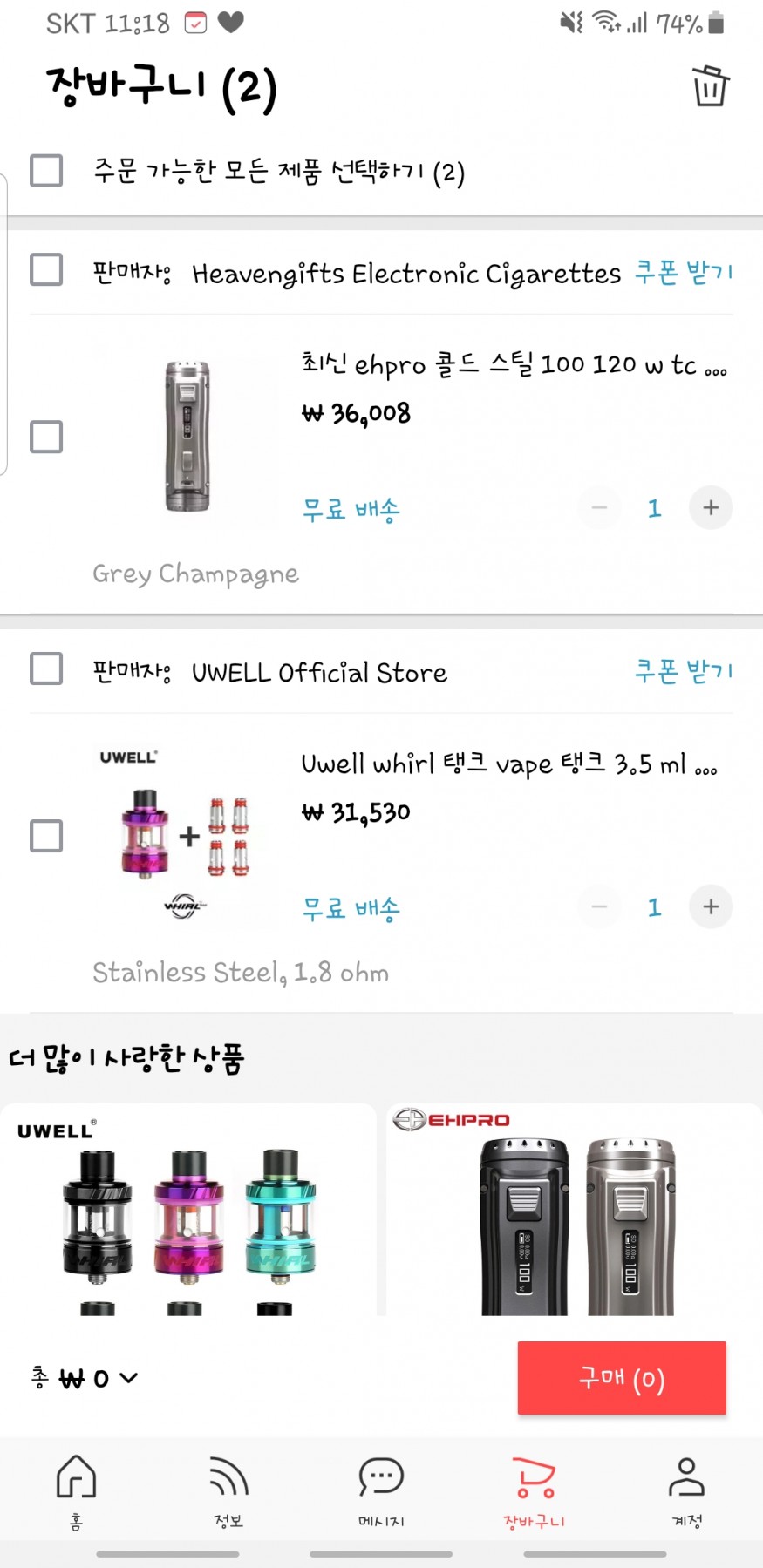Go to the 홈 home tab
Screen dimensions: 763x1568
pos(76,1492)
